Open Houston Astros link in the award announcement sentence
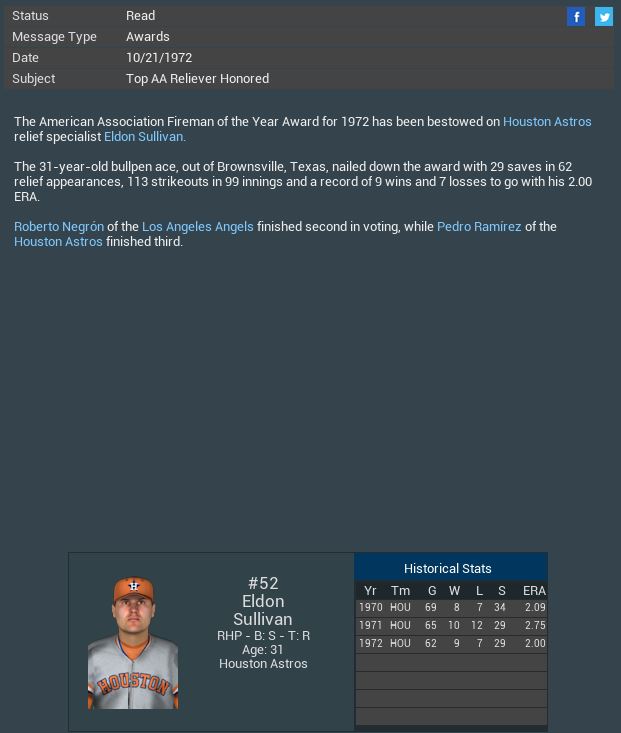 [x=547, y=122]
